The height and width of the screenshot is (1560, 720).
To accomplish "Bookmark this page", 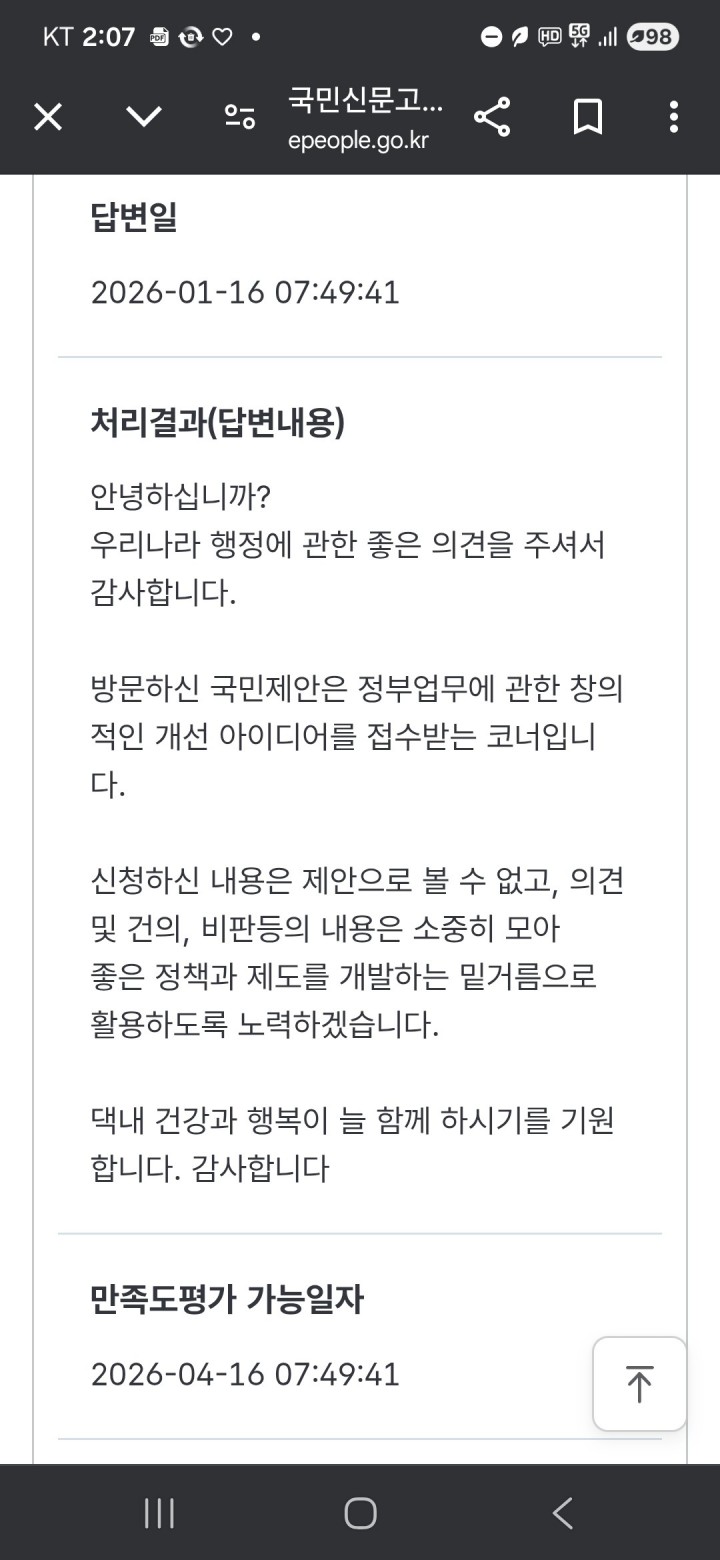I will [588, 118].
